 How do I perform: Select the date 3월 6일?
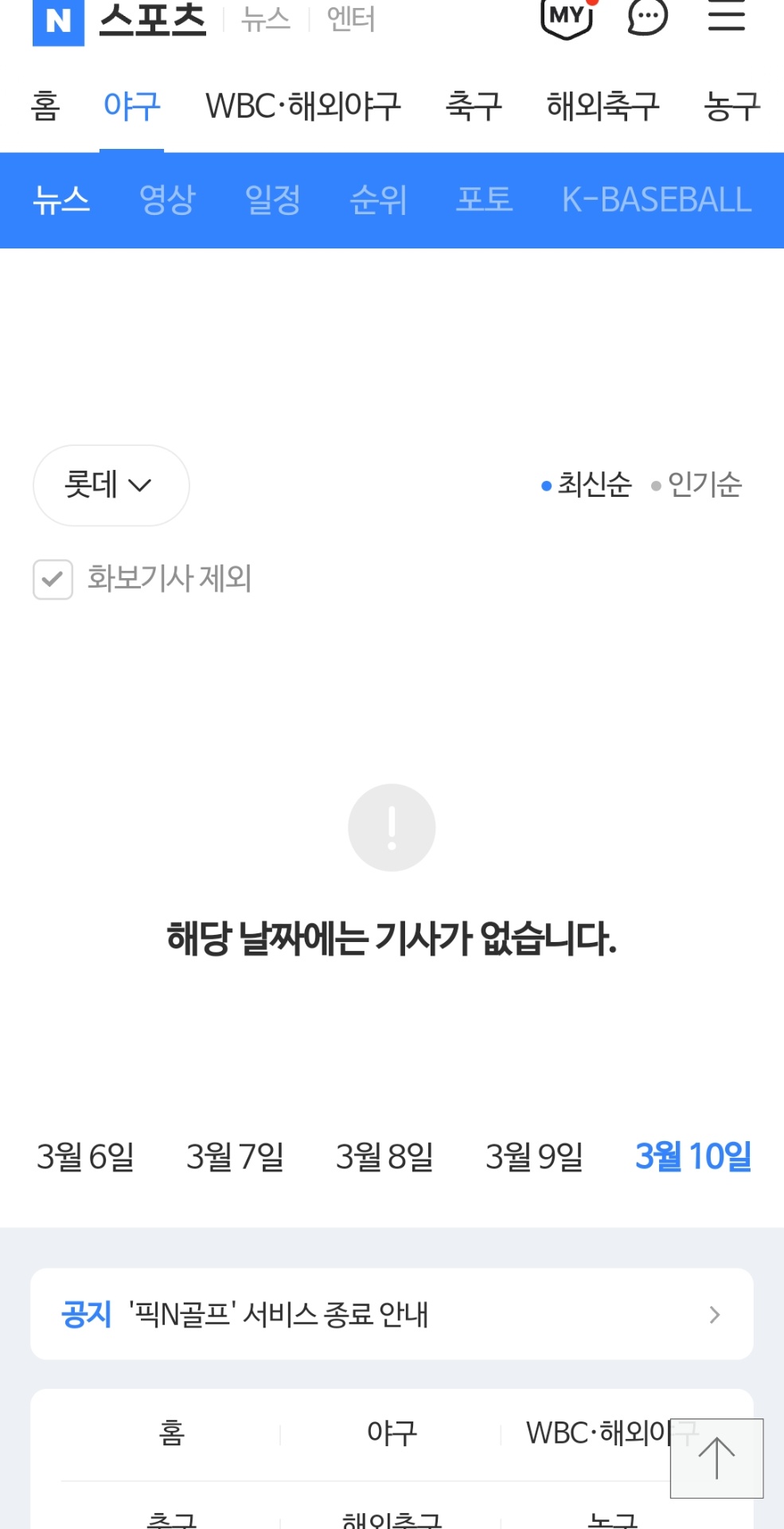85,1156
